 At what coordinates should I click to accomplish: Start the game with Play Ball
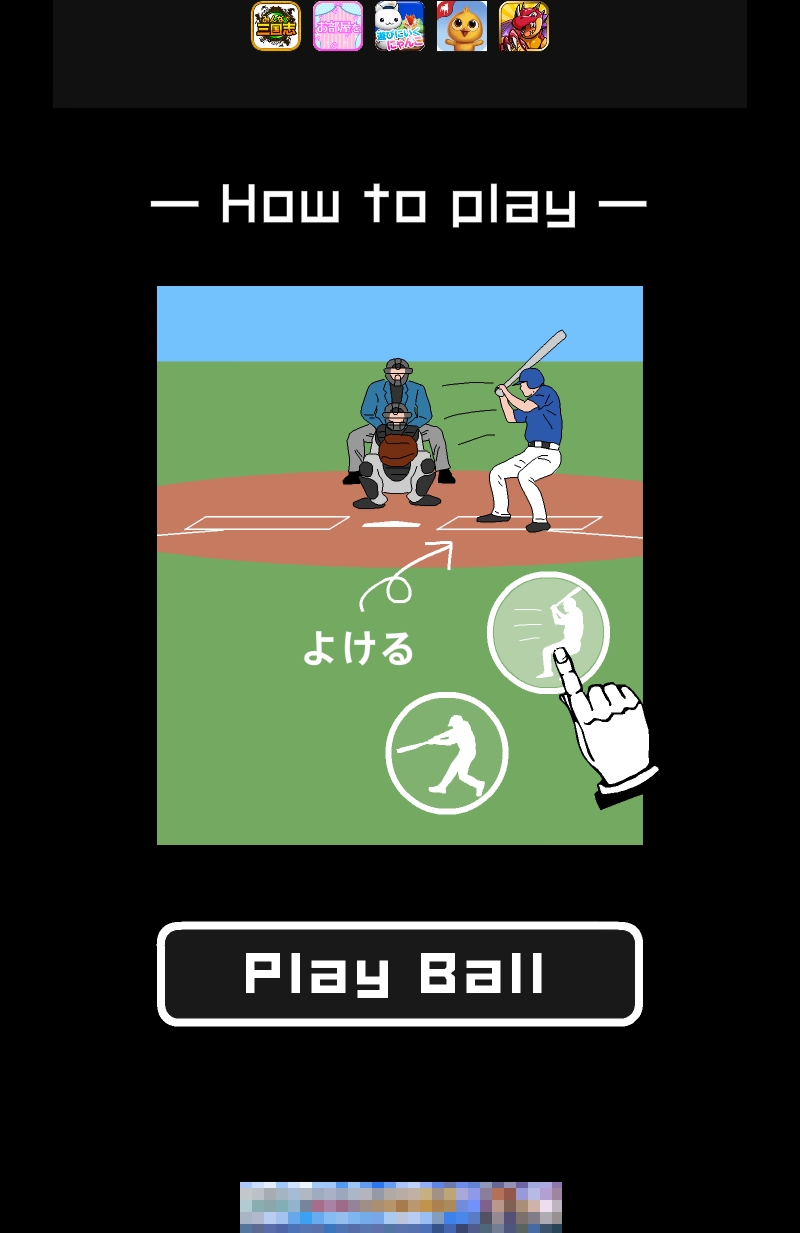tap(399, 974)
